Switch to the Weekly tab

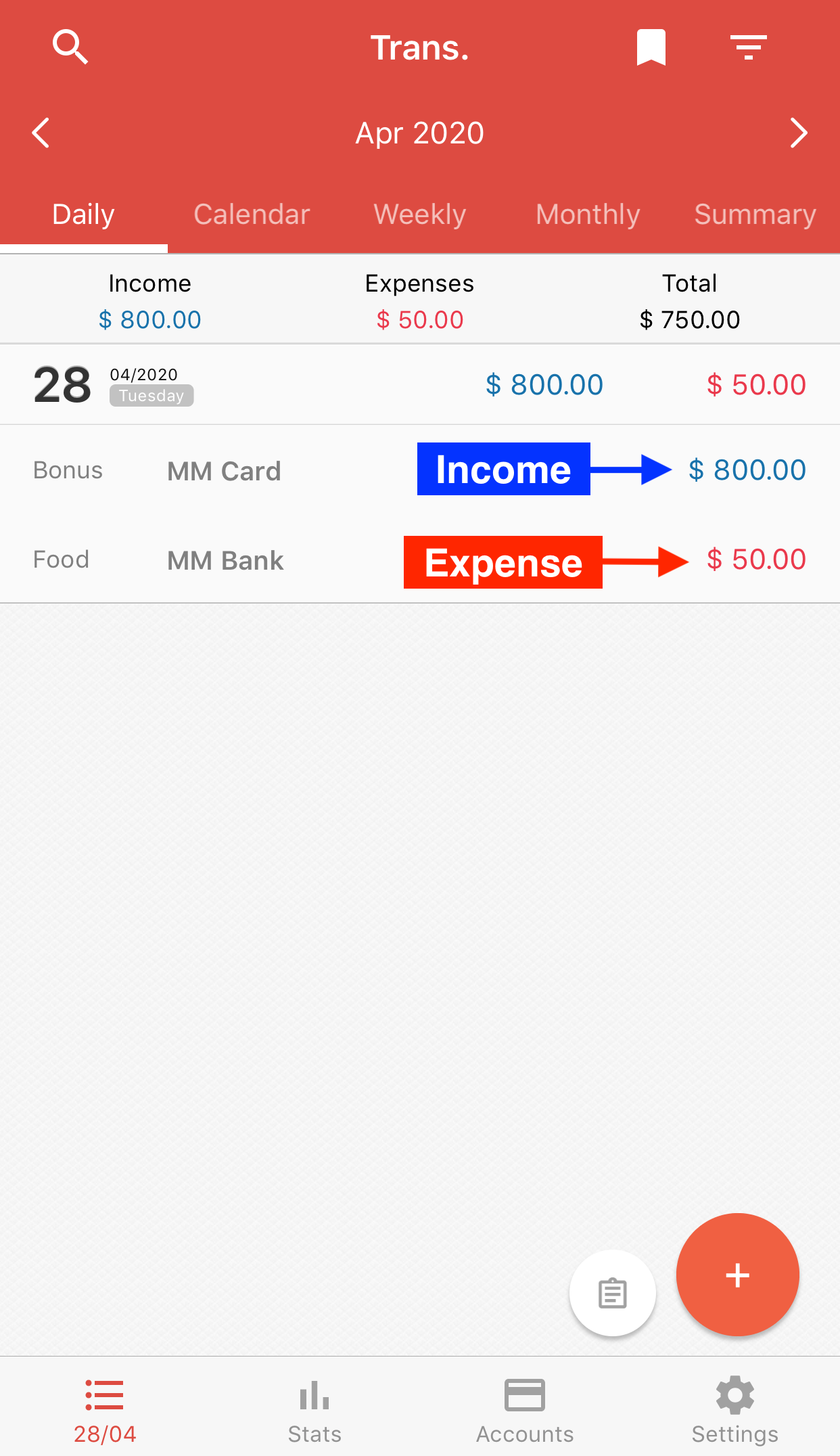click(x=420, y=214)
